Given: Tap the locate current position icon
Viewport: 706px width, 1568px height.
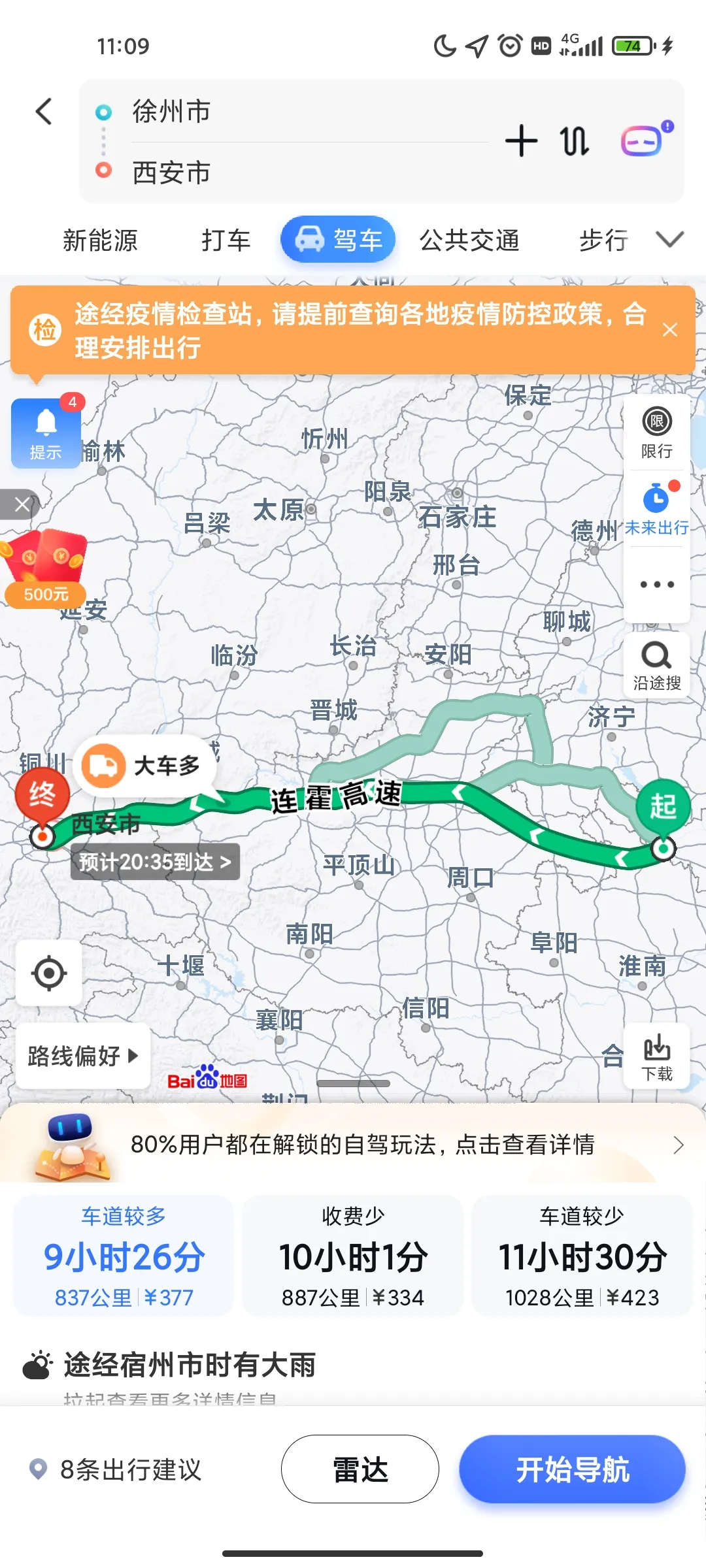Looking at the screenshot, I should pos(48,973).
